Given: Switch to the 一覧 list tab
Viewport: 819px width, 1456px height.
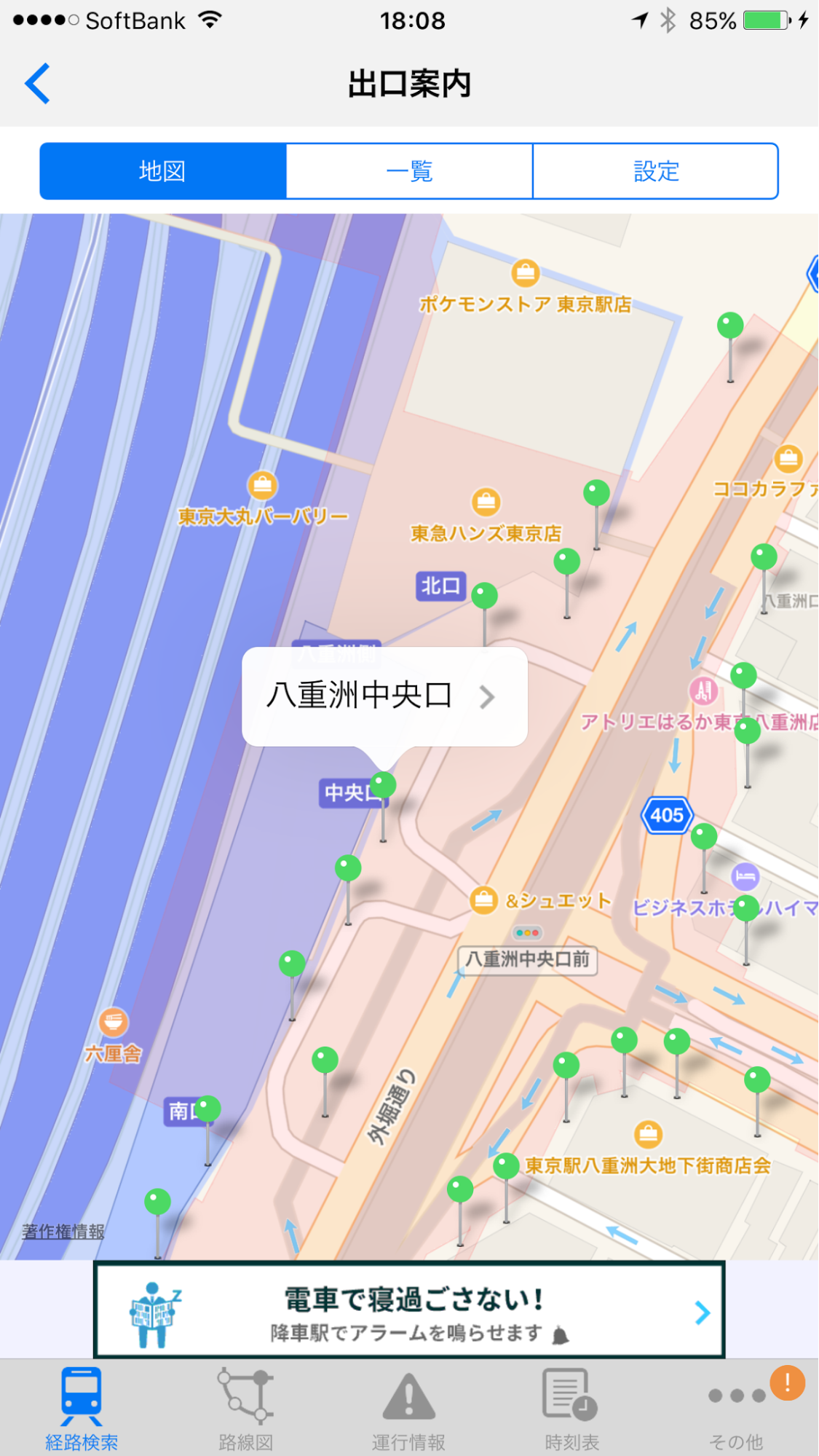Looking at the screenshot, I should (x=409, y=171).
